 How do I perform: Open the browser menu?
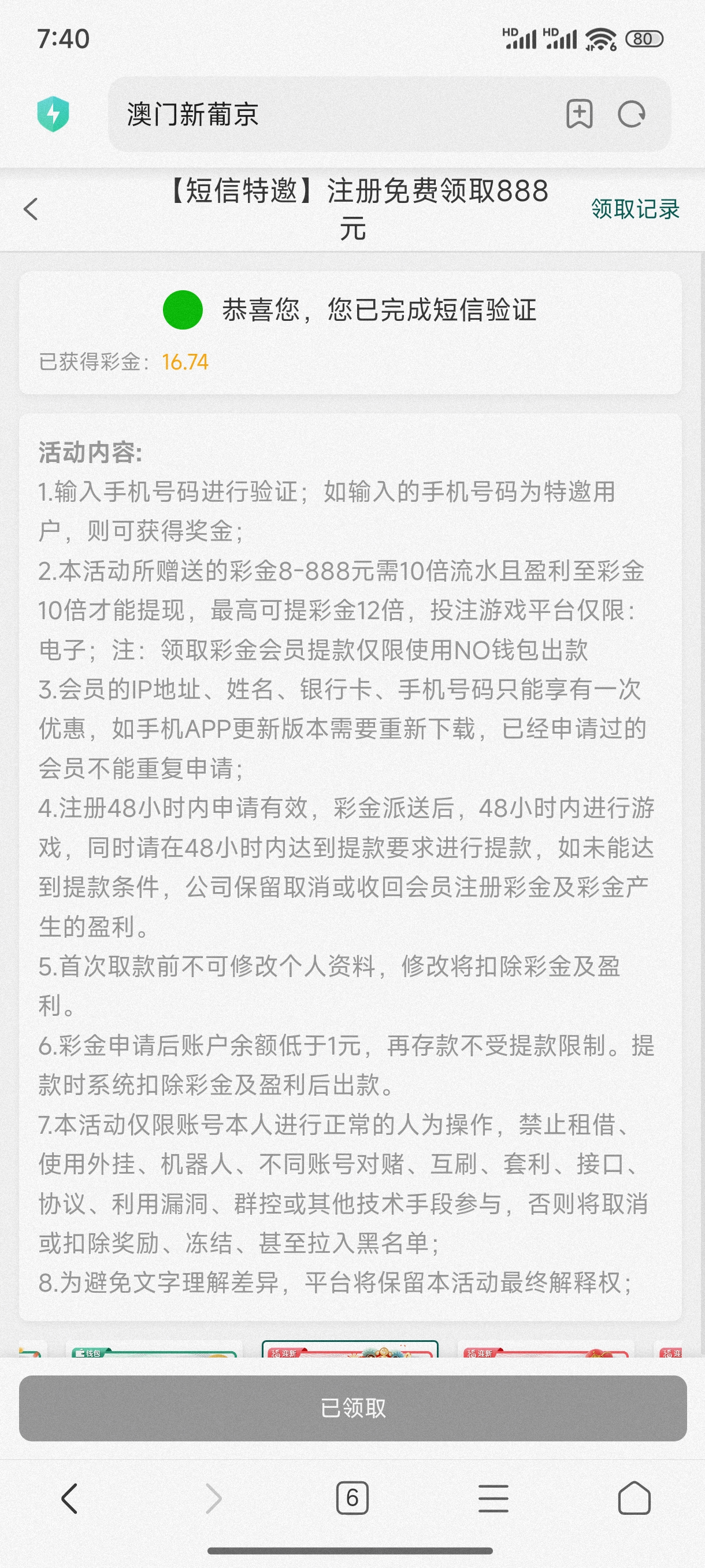(493, 1498)
